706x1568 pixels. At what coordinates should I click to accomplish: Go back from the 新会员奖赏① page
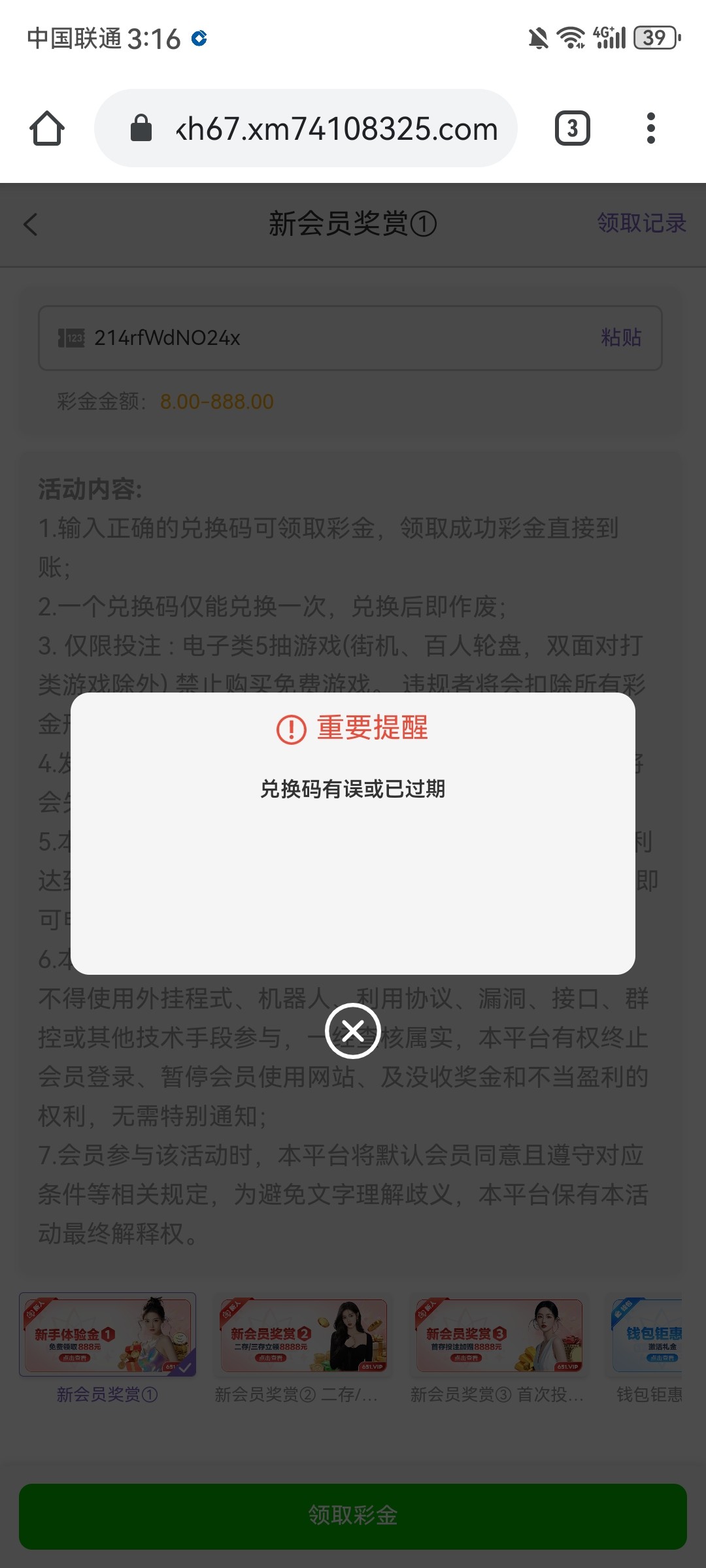(x=31, y=224)
